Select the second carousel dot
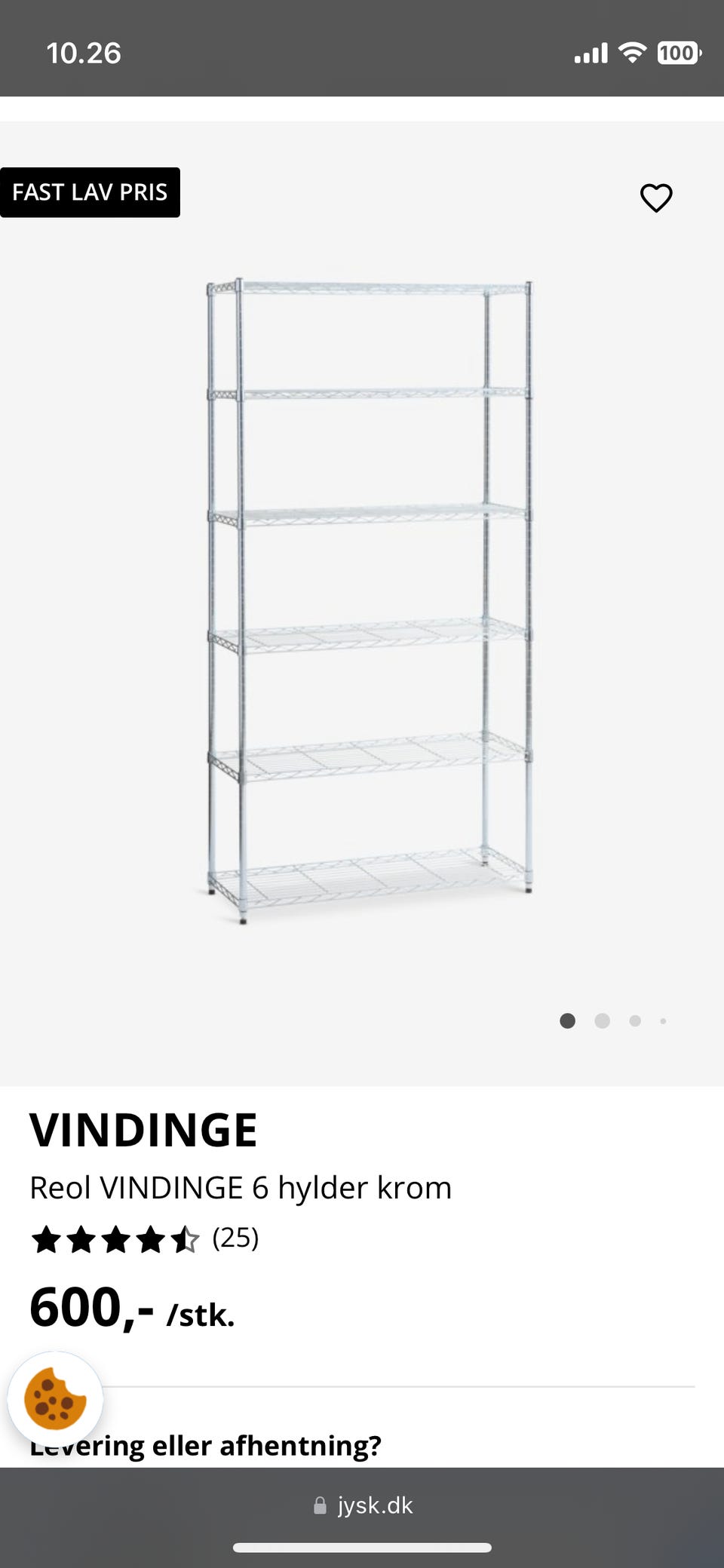Image resolution: width=724 pixels, height=1568 pixels. (x=602, y=1020)
